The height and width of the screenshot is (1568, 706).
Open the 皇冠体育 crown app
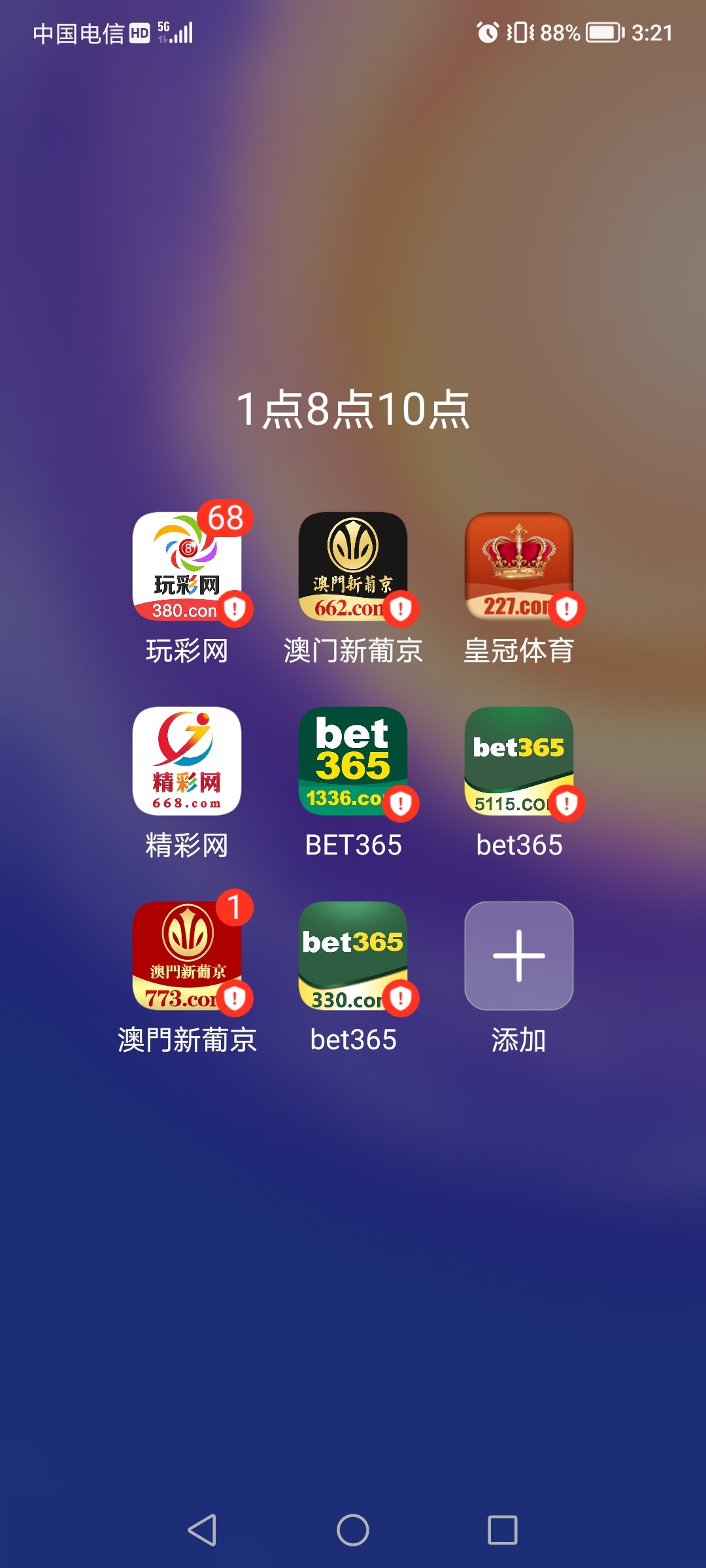(x=519, y=566)
